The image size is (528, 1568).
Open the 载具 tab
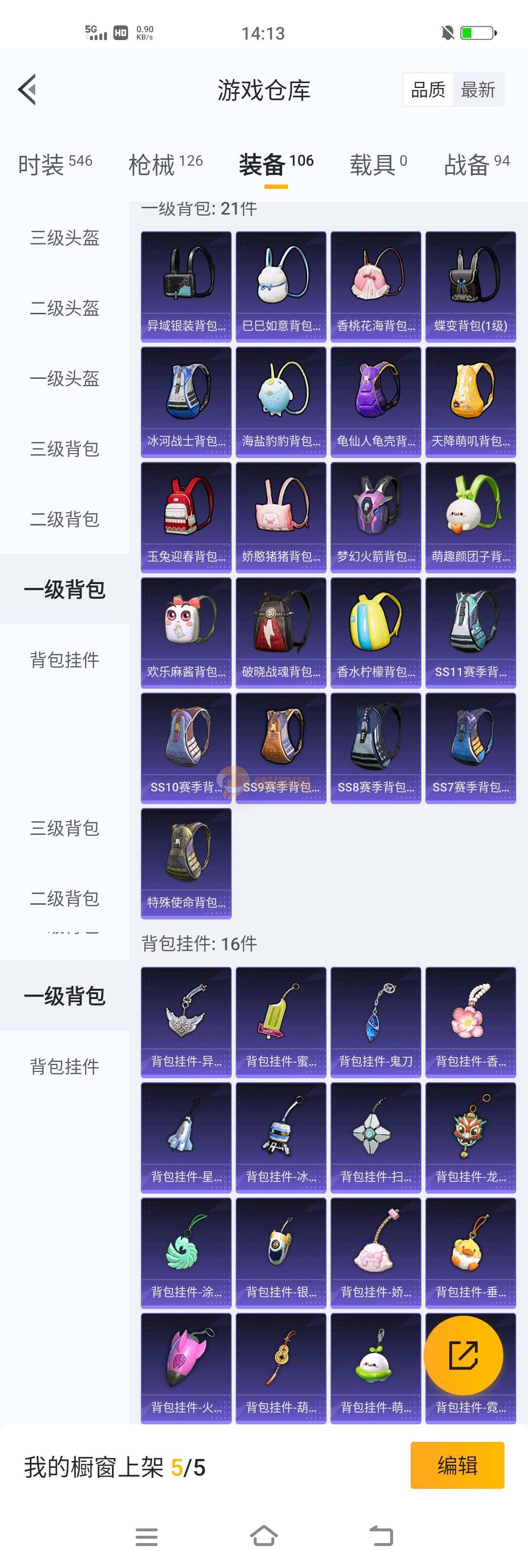click(377, 164)
